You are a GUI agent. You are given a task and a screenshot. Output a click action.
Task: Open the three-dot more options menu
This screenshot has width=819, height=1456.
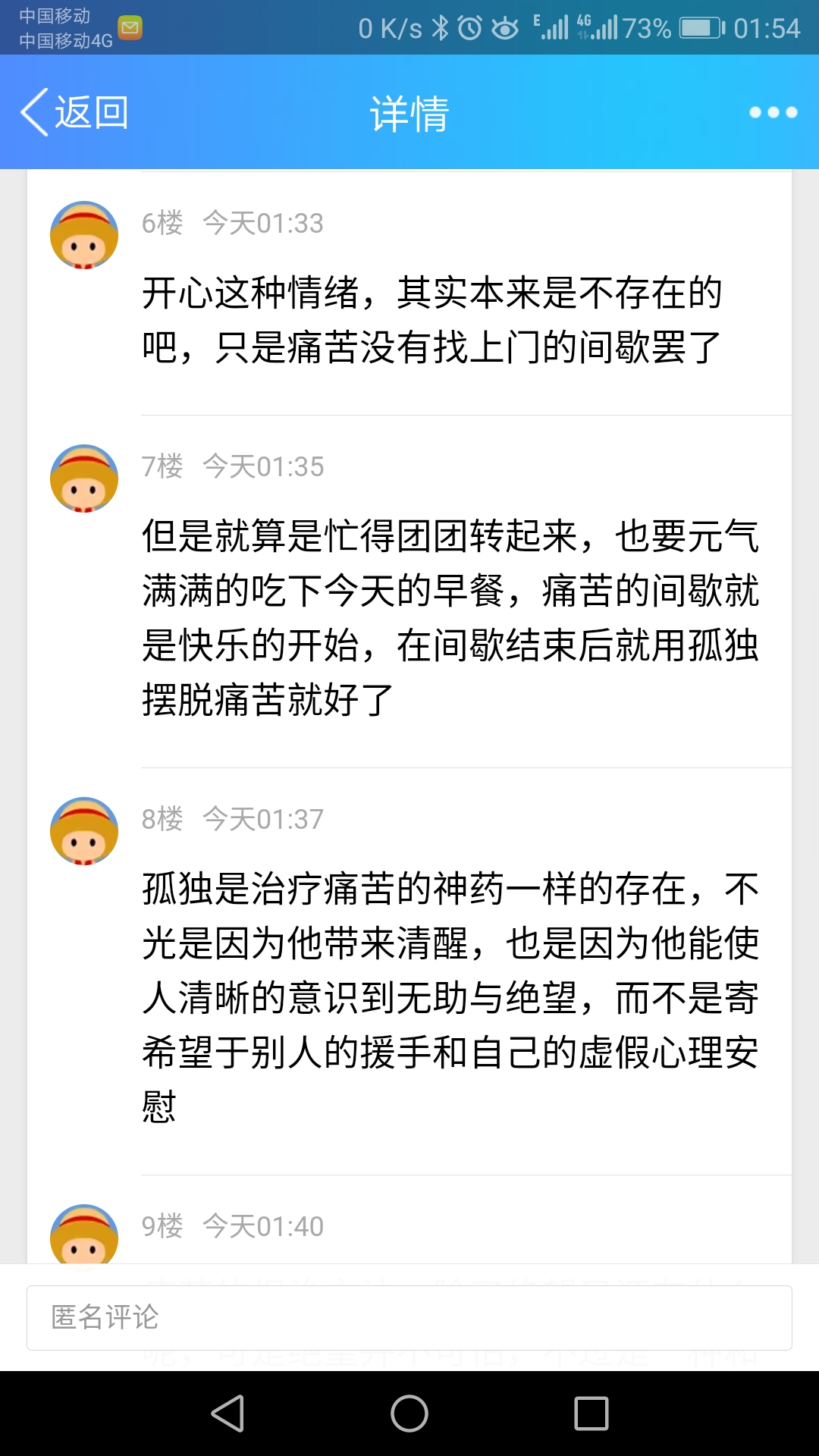pos(773,112)
